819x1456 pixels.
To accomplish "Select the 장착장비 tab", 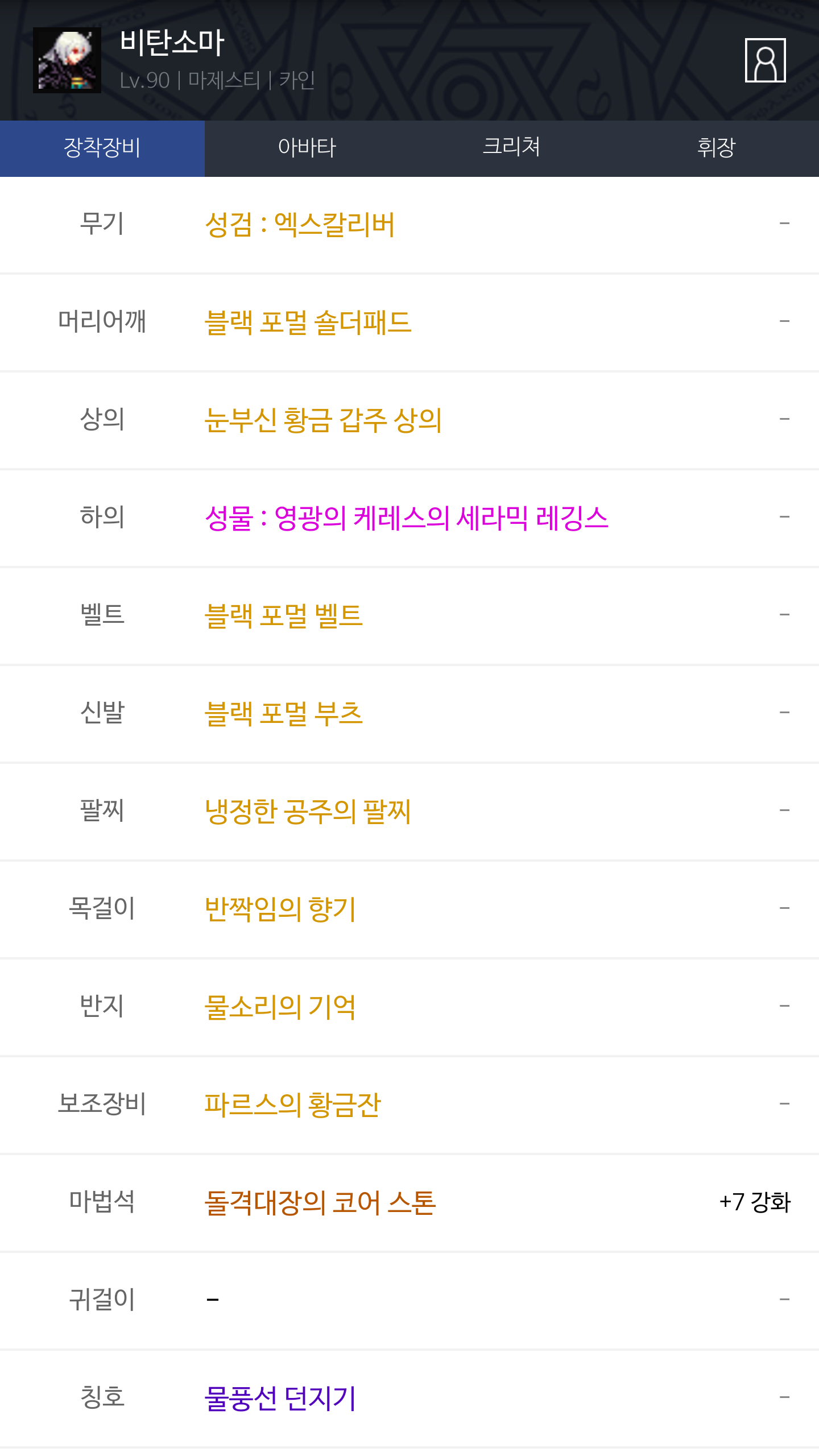I will pos(102,148).
